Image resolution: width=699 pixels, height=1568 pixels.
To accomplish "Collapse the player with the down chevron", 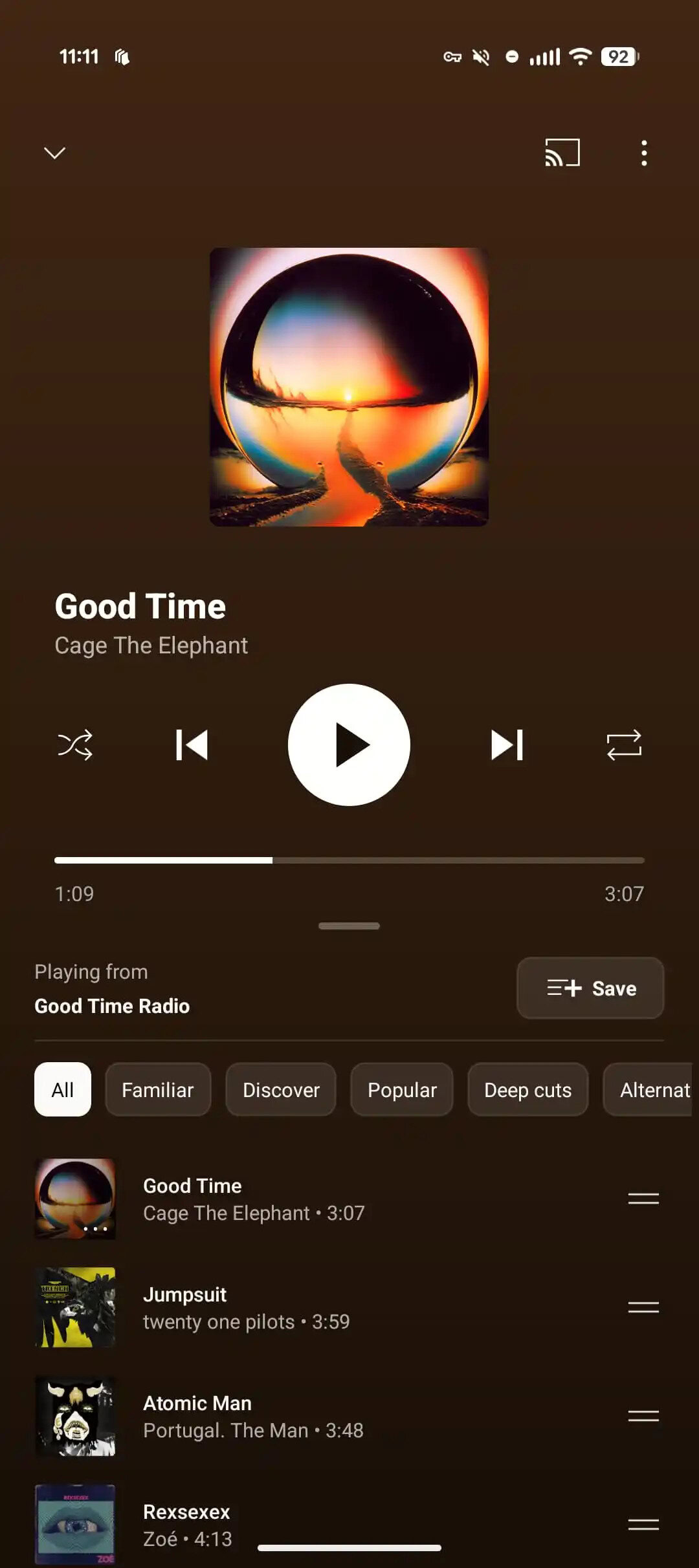I will coord(54,153).
